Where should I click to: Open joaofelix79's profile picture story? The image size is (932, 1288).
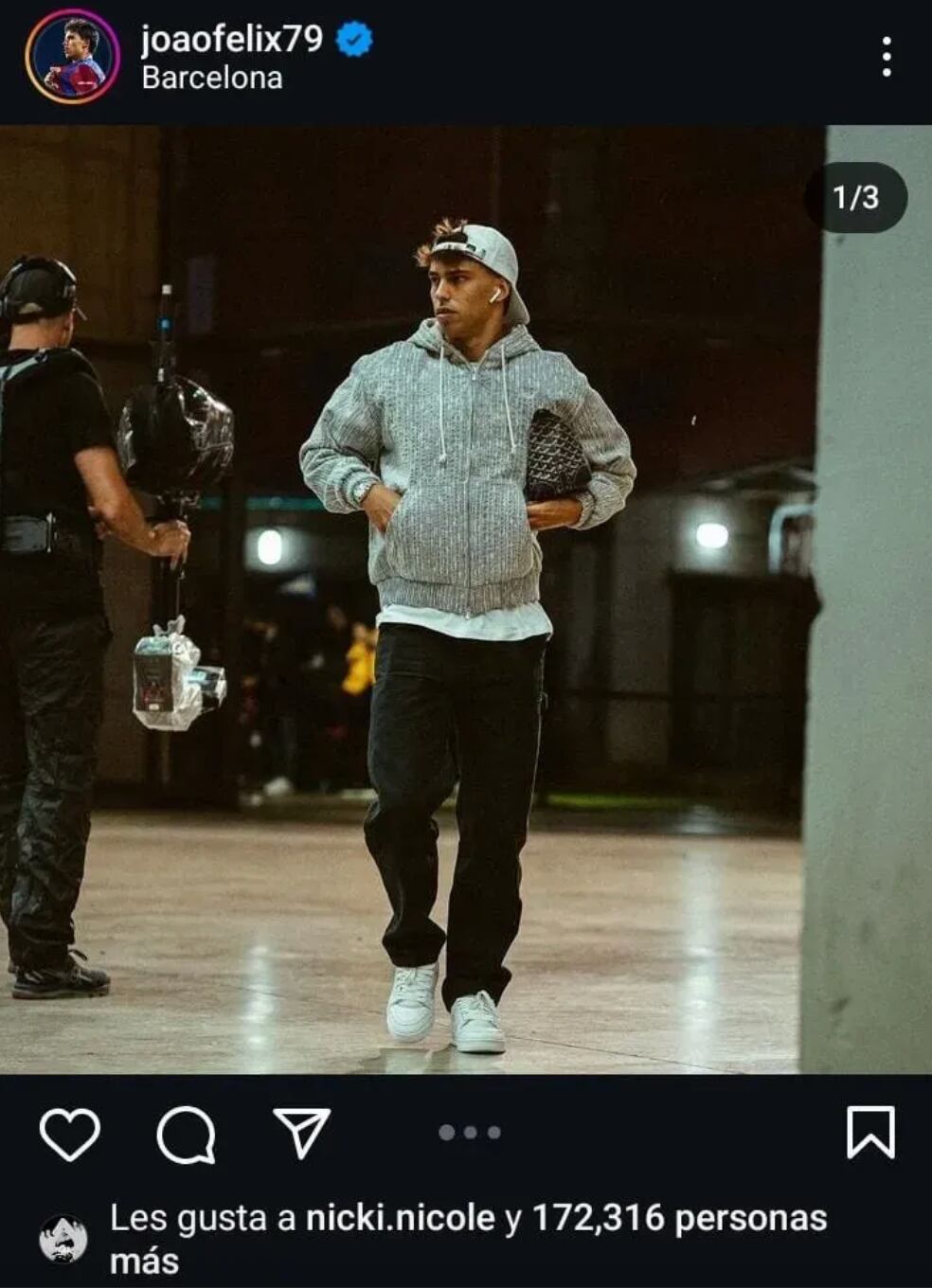72,57
